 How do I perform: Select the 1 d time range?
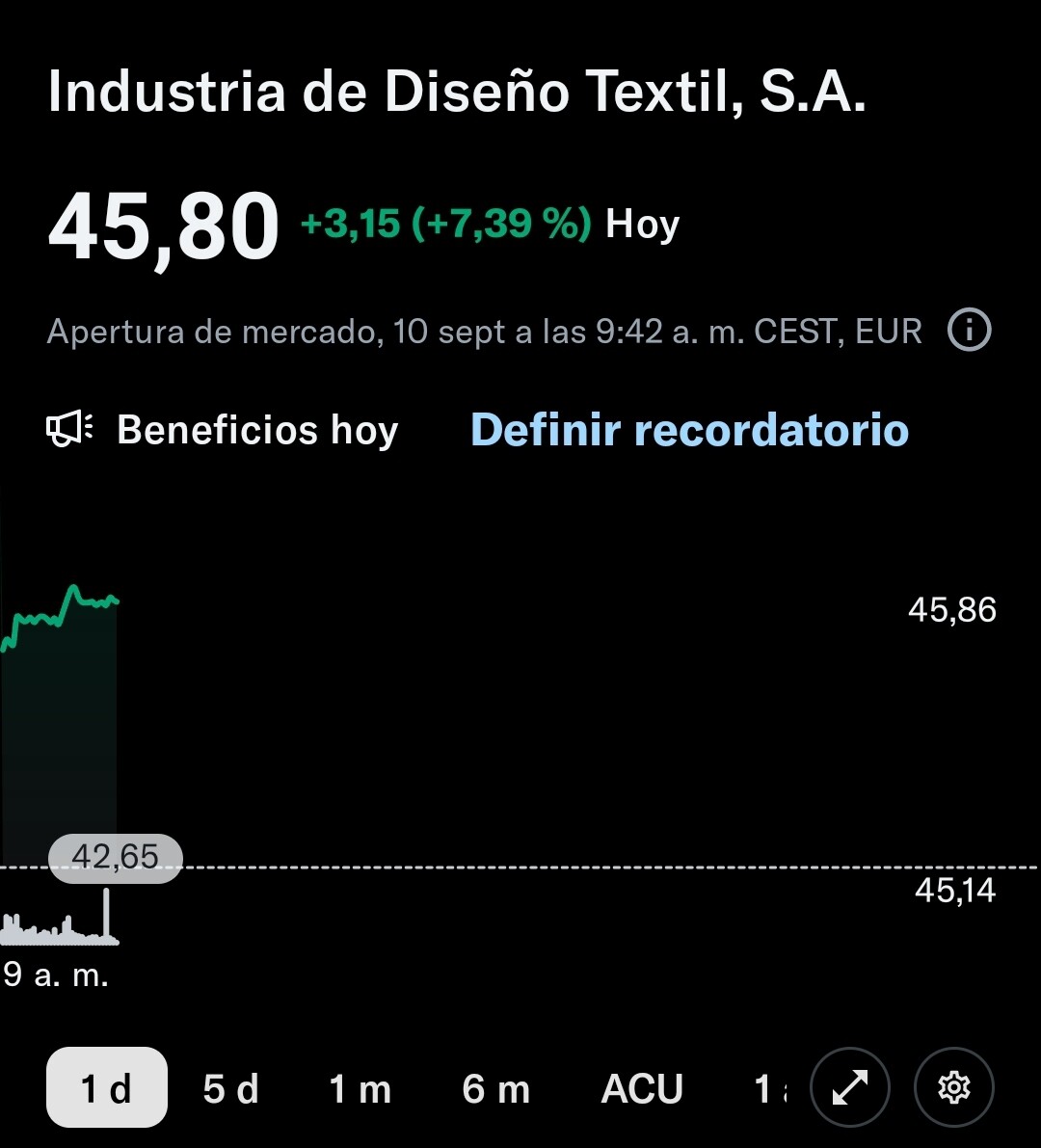tap(107, 1088)
